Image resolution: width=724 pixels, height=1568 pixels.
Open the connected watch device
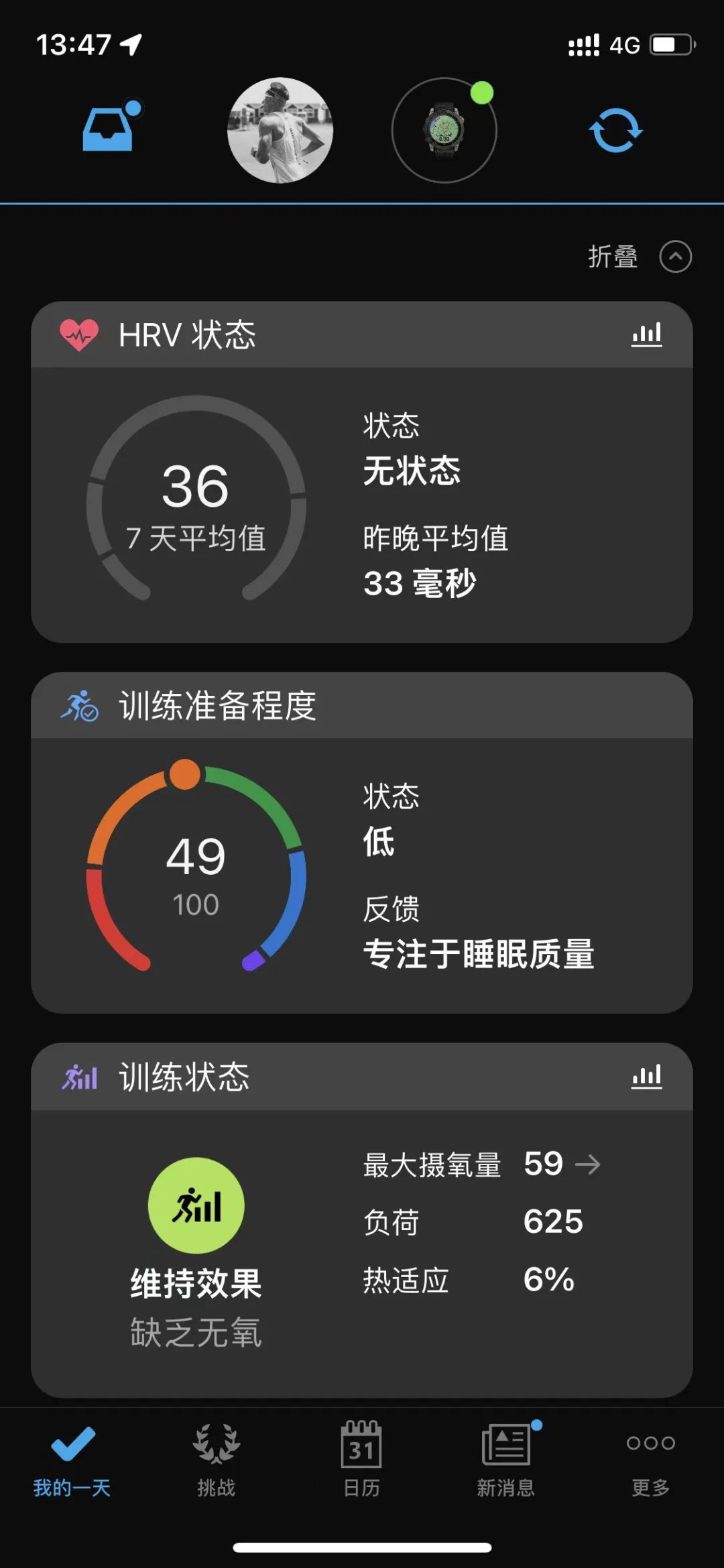pos(444,131)
